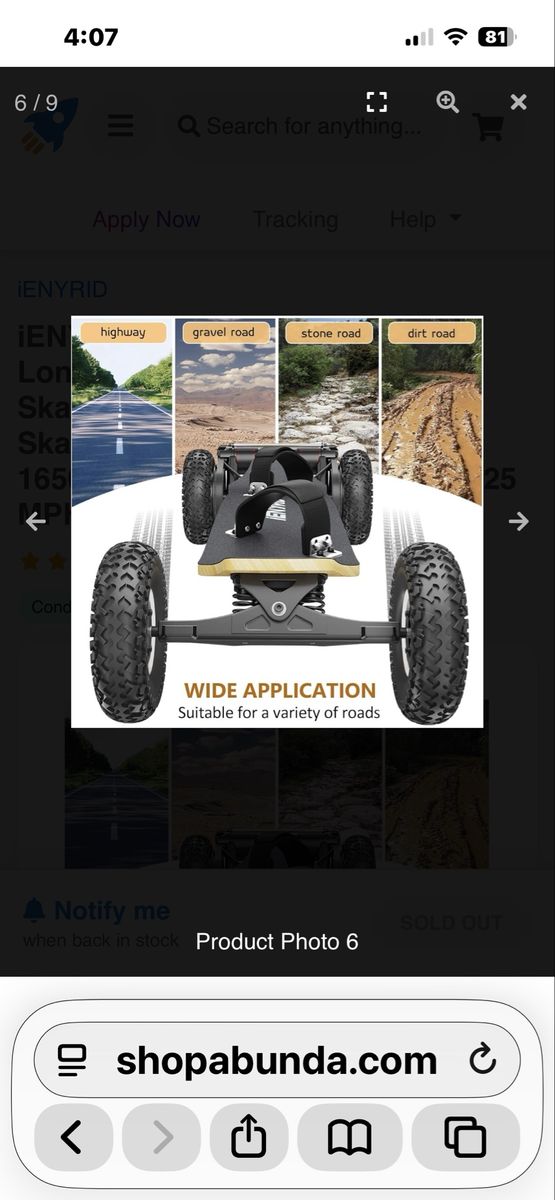Share this page from Safari
Screen dimensions: 555x1200
pos(248,1138)
